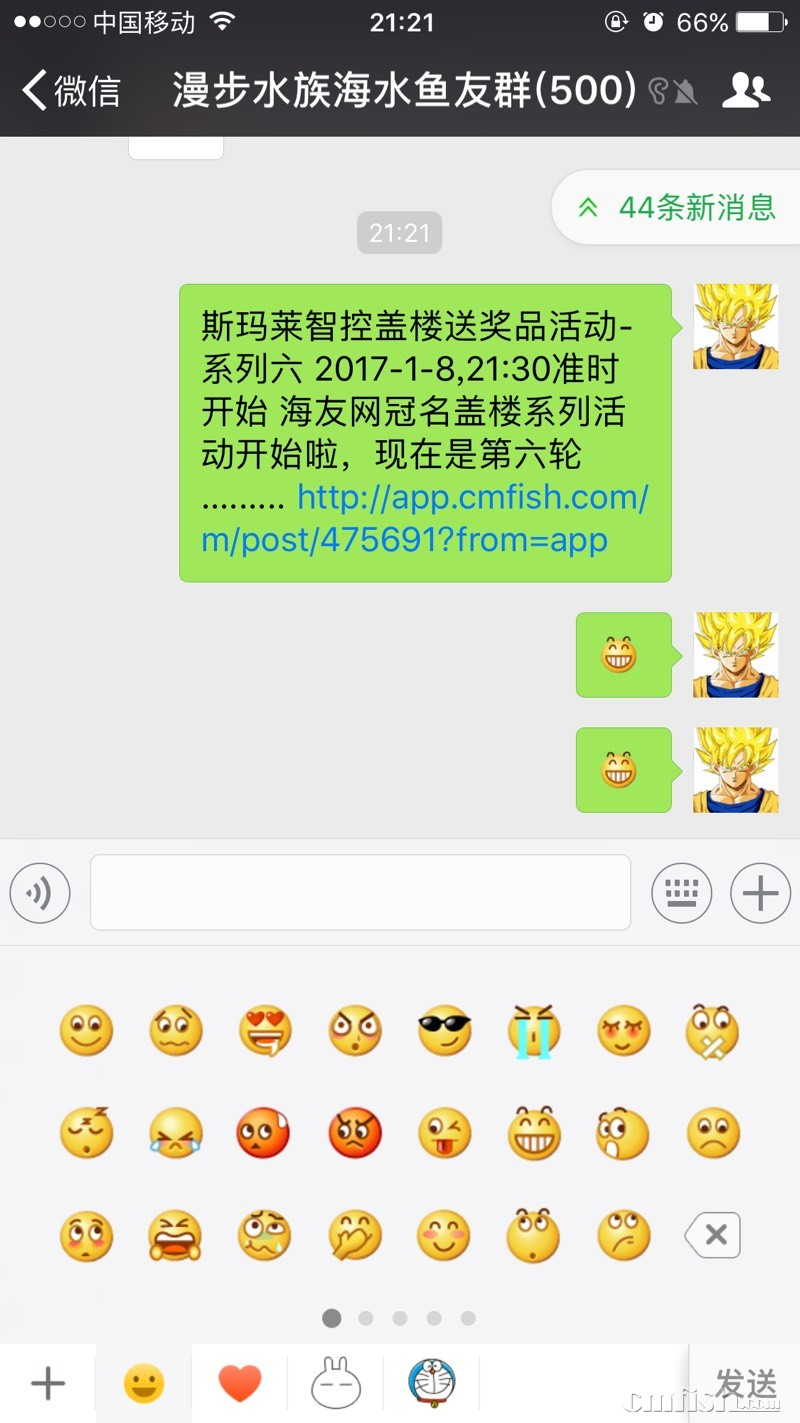Insert the heart-eyes emoji
The image size is (800, 1423).
pyautogui.click(x=265, y=1031)
